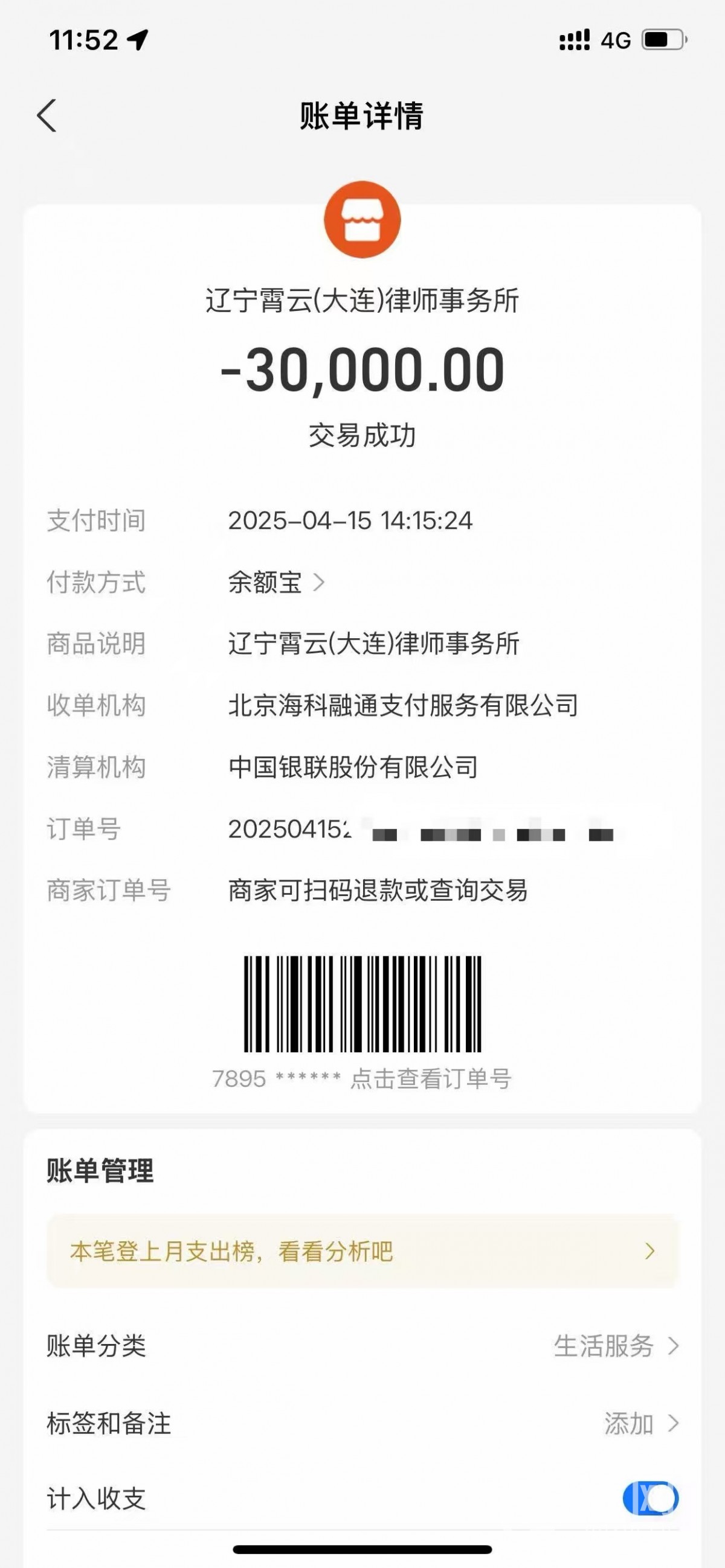Screen dimensions: 725x1568
Task: Open the 本笔登上月支出榜 analysis banner
Action: click(362, 1252)
